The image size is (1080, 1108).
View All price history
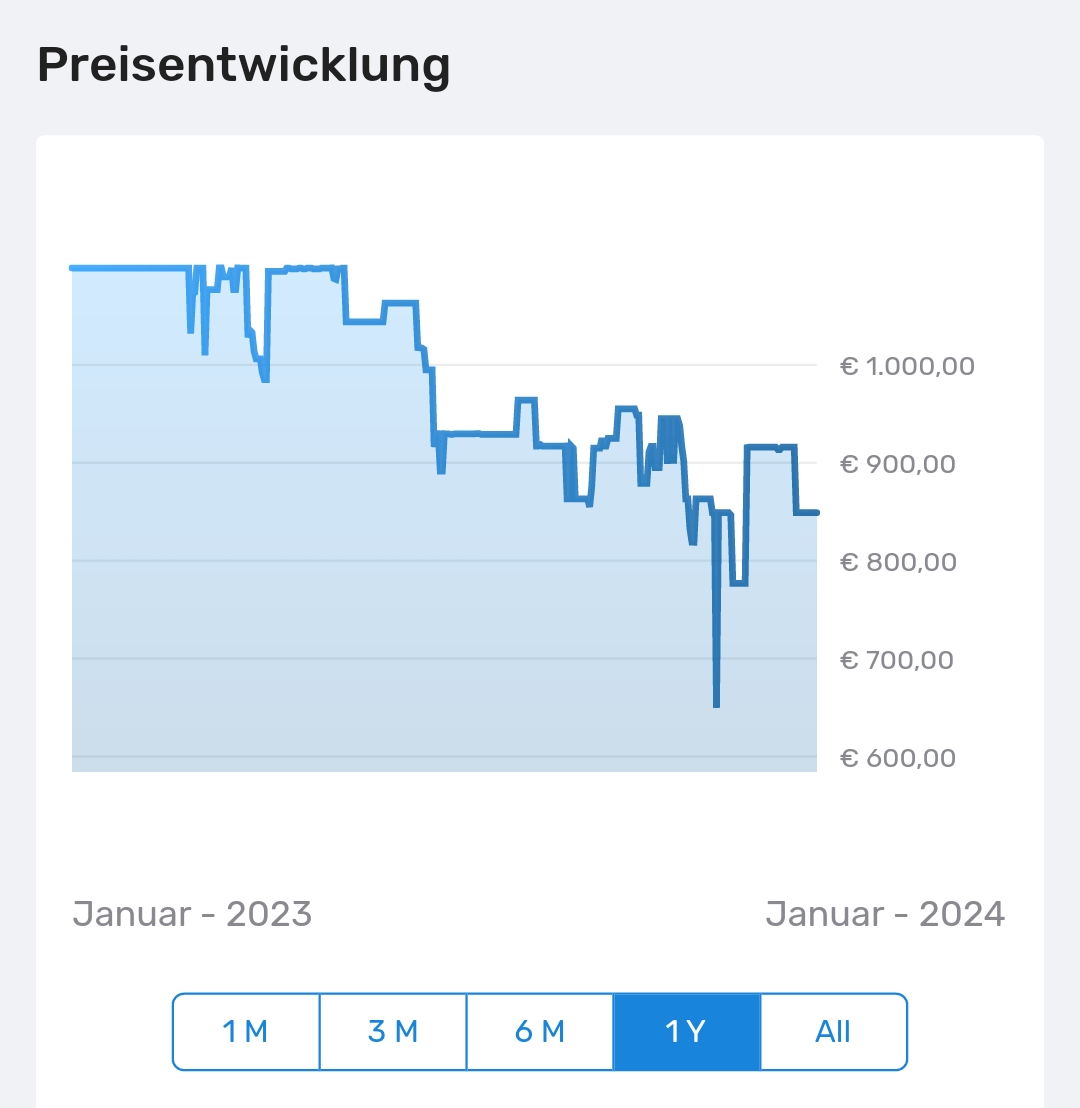(x=833, y=1031)
